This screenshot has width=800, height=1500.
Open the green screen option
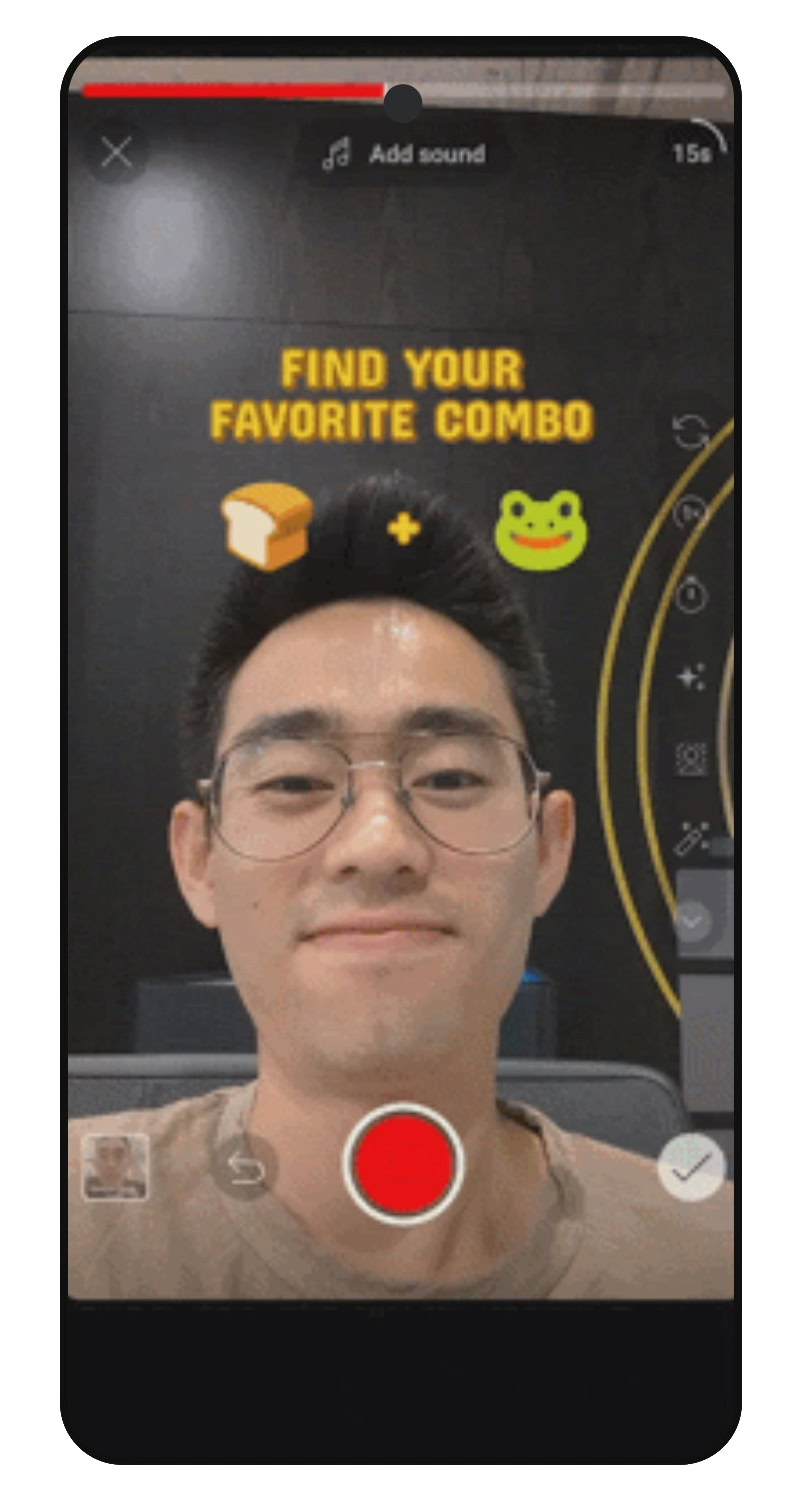tap(690, 759)
